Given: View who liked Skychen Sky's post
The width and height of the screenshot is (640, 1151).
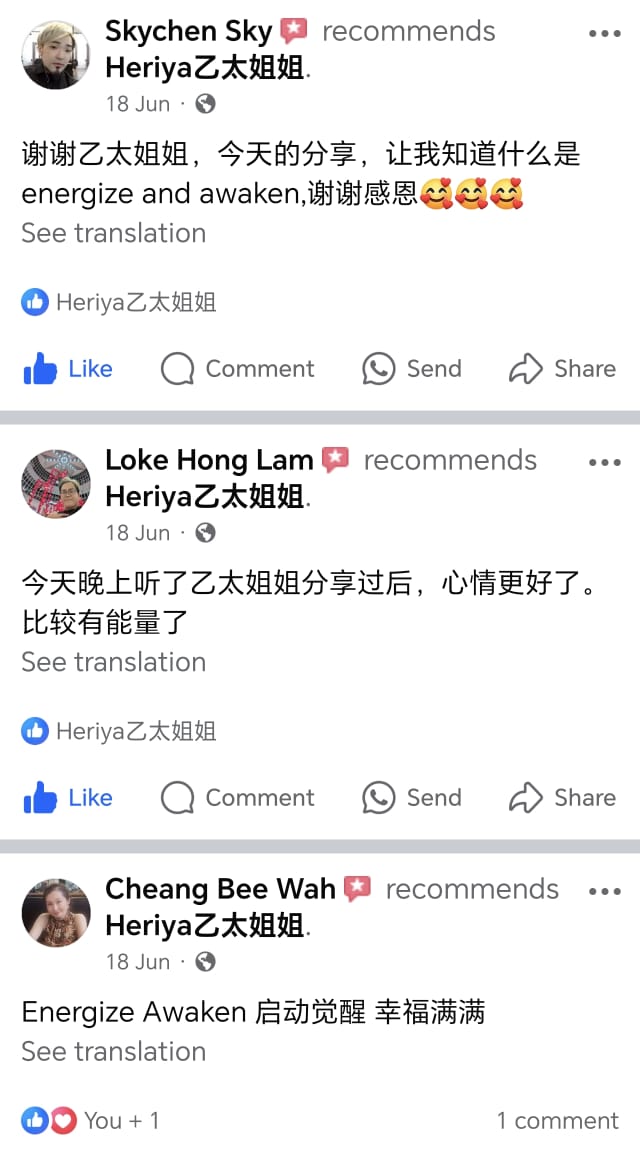Looking at the screenshot, I should pos(119,302).
